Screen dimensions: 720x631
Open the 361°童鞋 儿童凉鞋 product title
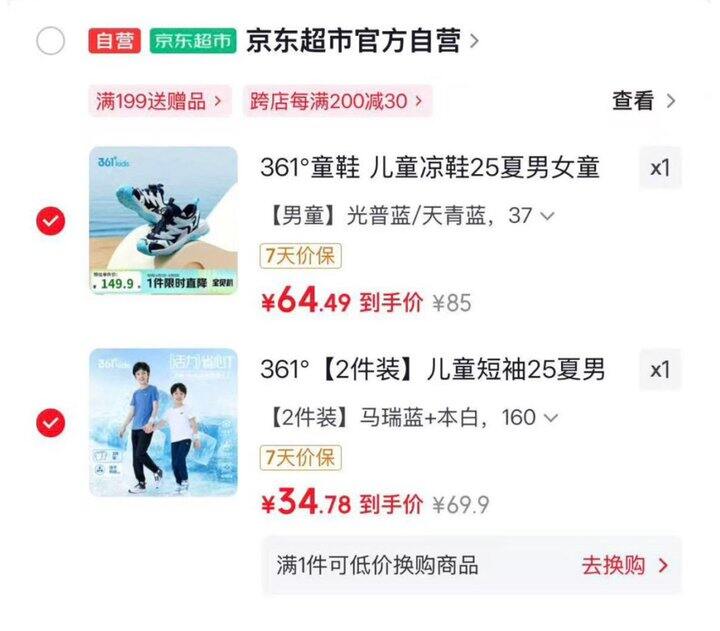coord(430,168)
